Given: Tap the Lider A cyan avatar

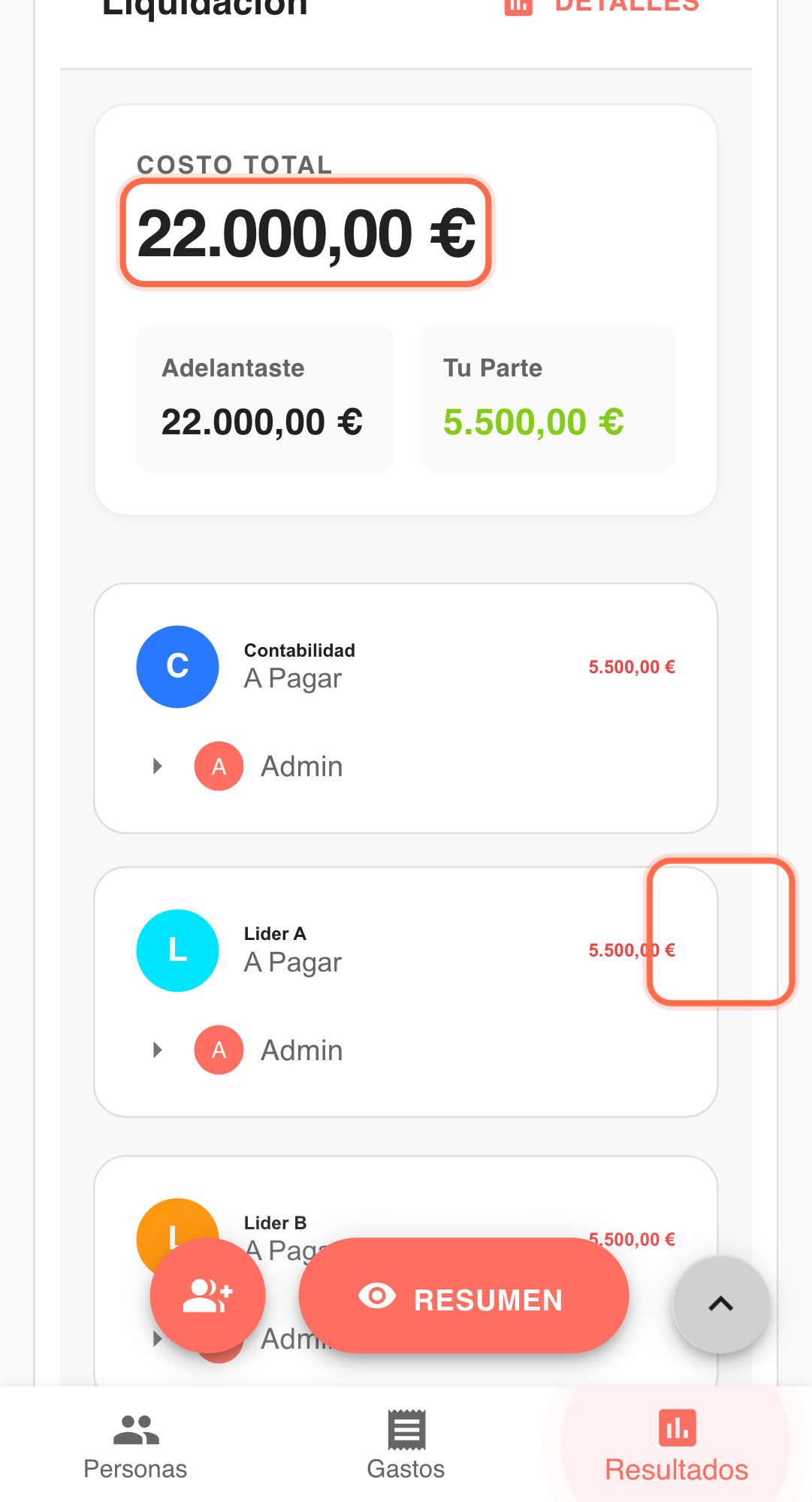Looking at the screenshot, I should click(x=177, y=950).
